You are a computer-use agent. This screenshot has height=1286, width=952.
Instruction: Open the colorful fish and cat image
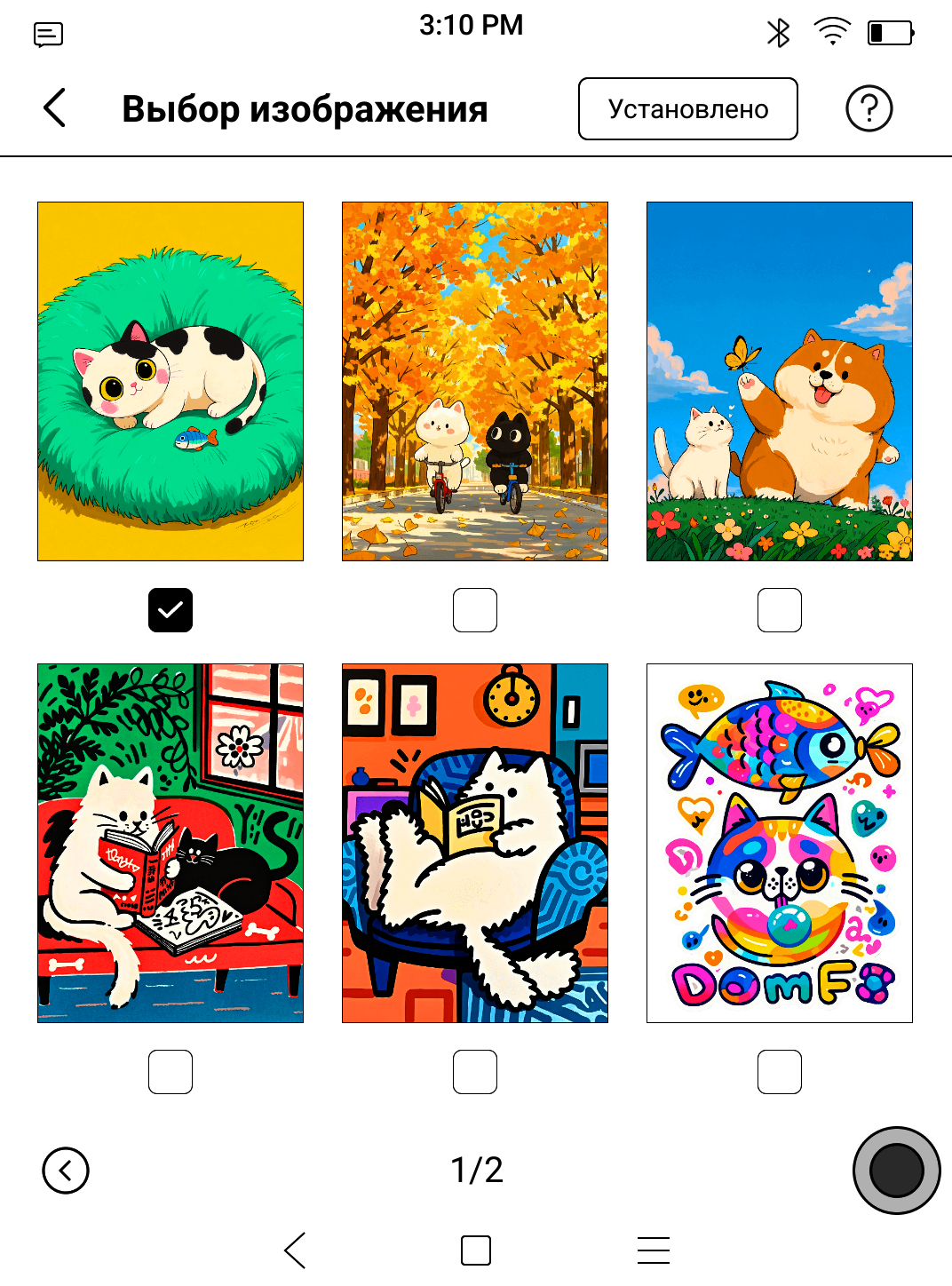point(779,843)
